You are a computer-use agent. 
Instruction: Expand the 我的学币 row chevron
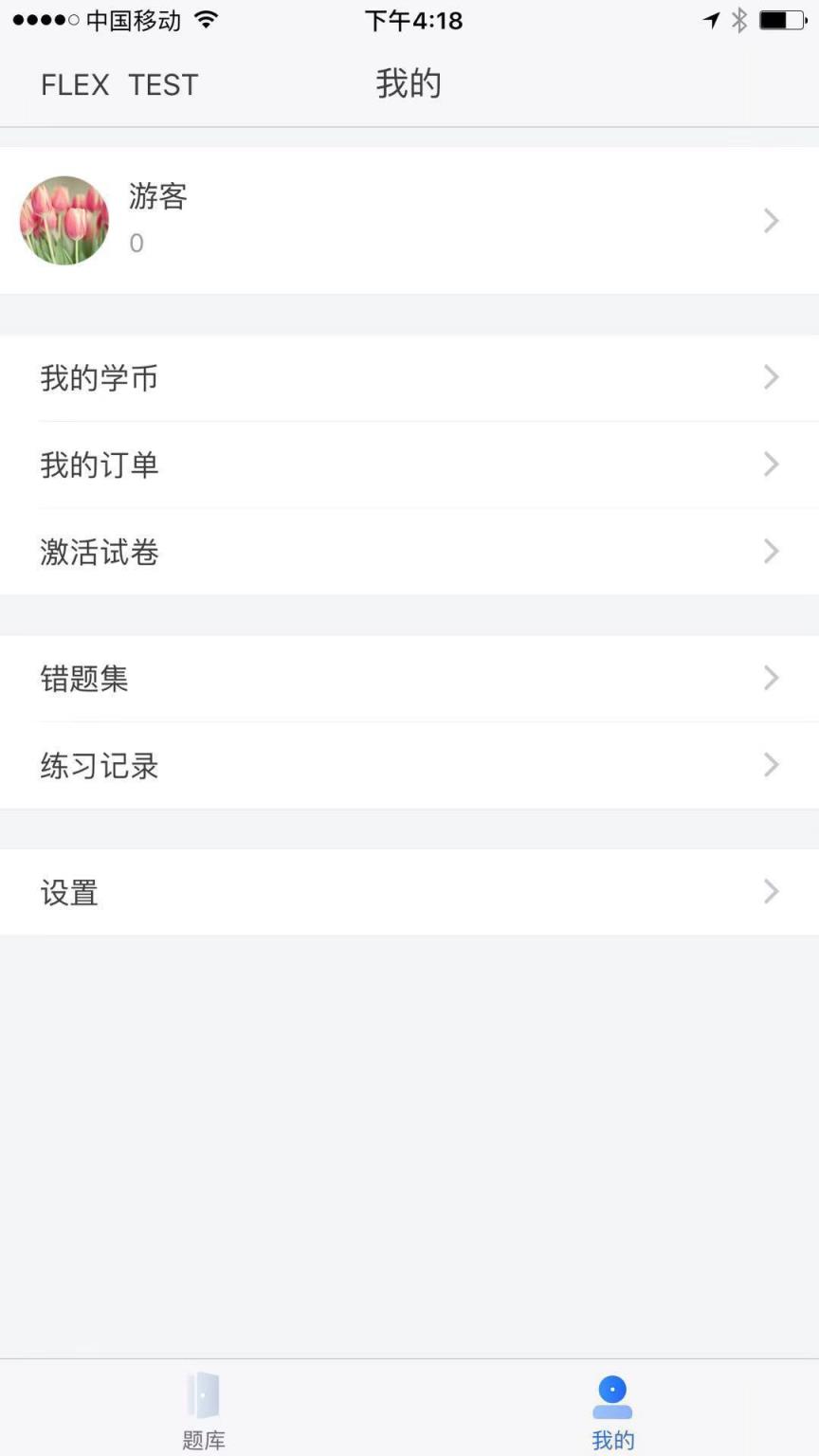click(x=771, y=377)
